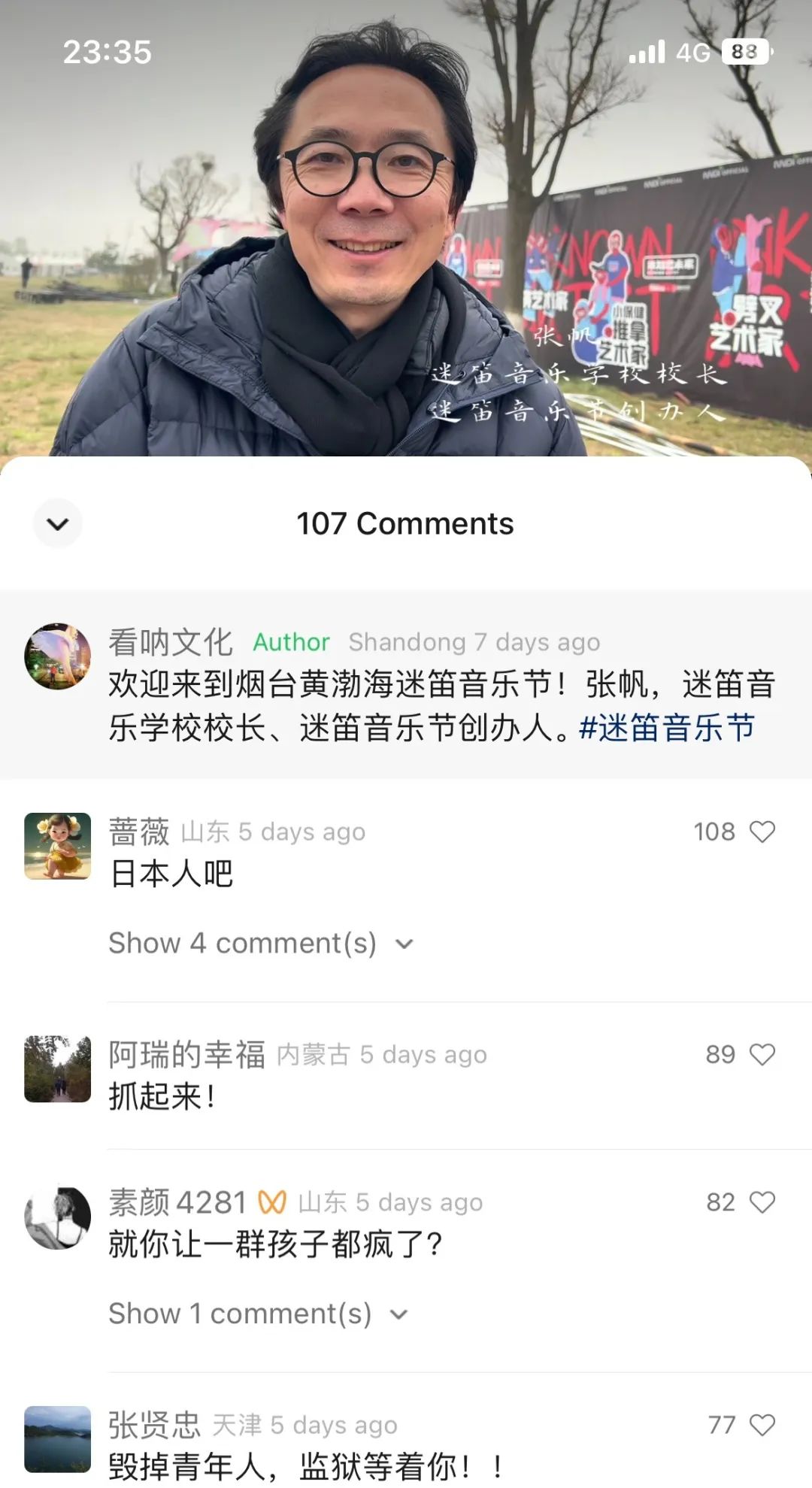Collapse the comments panel with the down chevron
Screen dimensions: 812x1488
coord(58,523)
